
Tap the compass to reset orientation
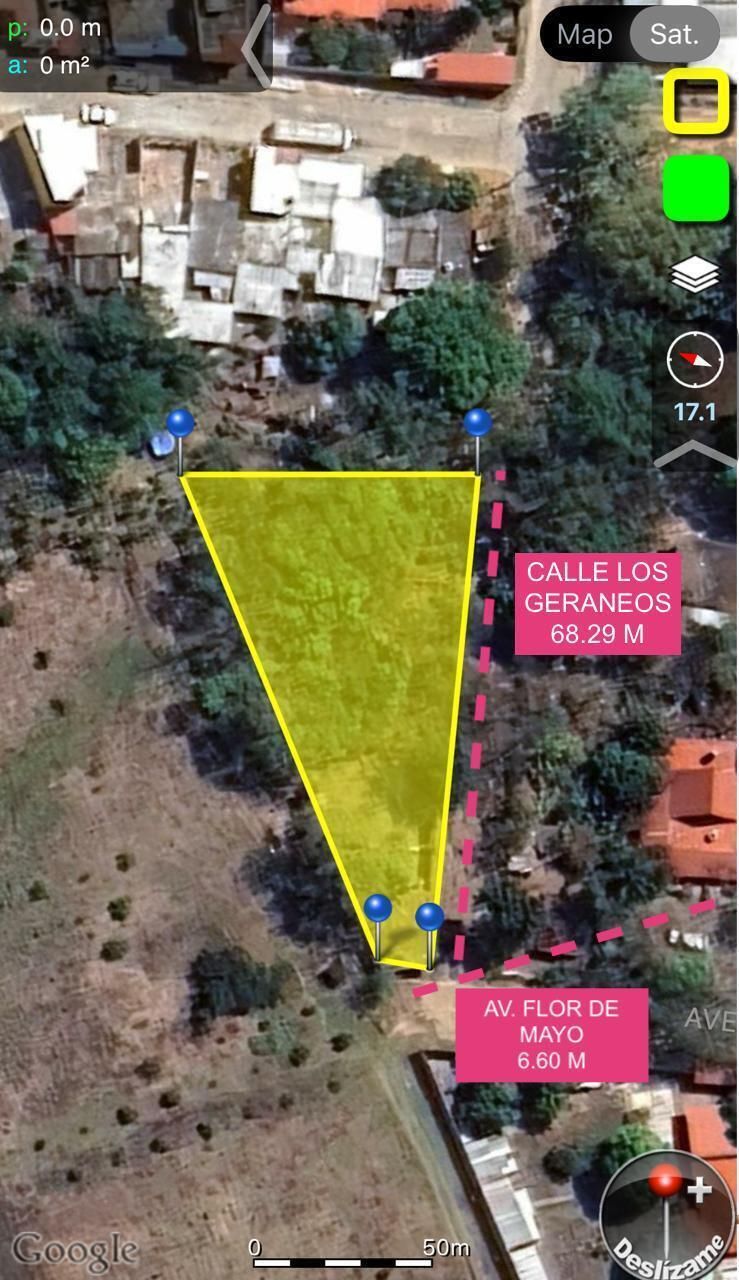(695, 360)
